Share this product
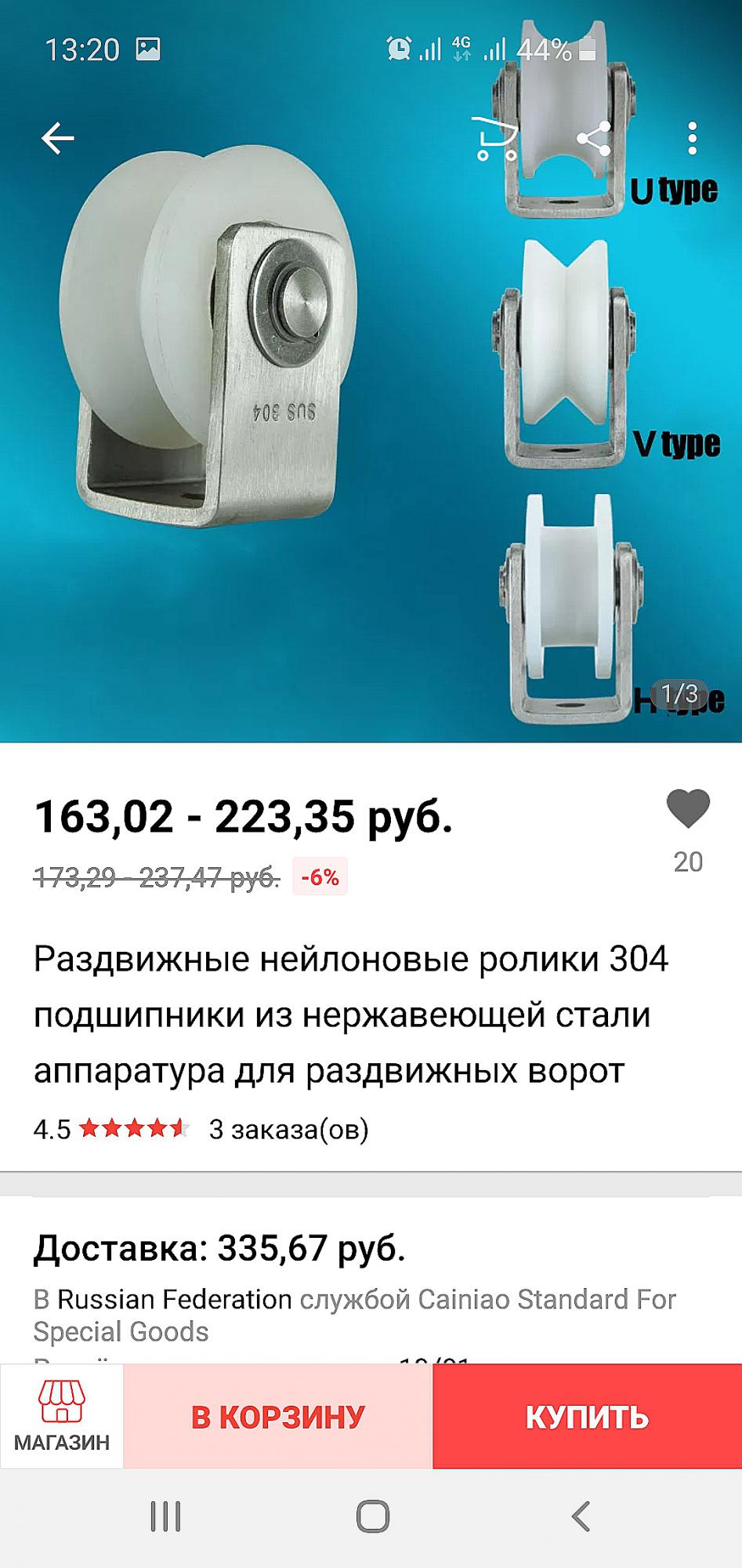This screenshot has height=1568, width=742. [x=593, y=139]
